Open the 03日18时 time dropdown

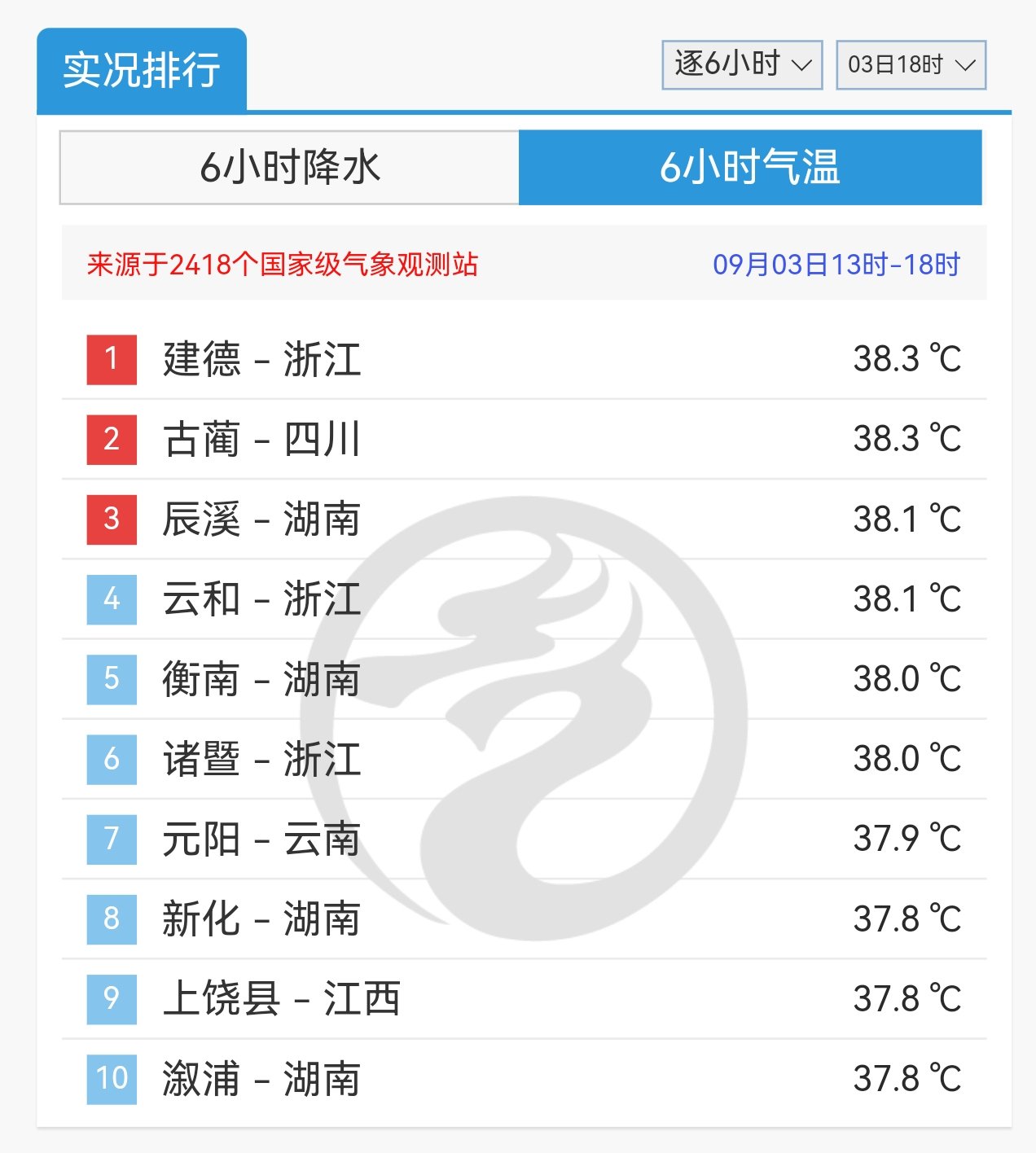tap(911, 64)
